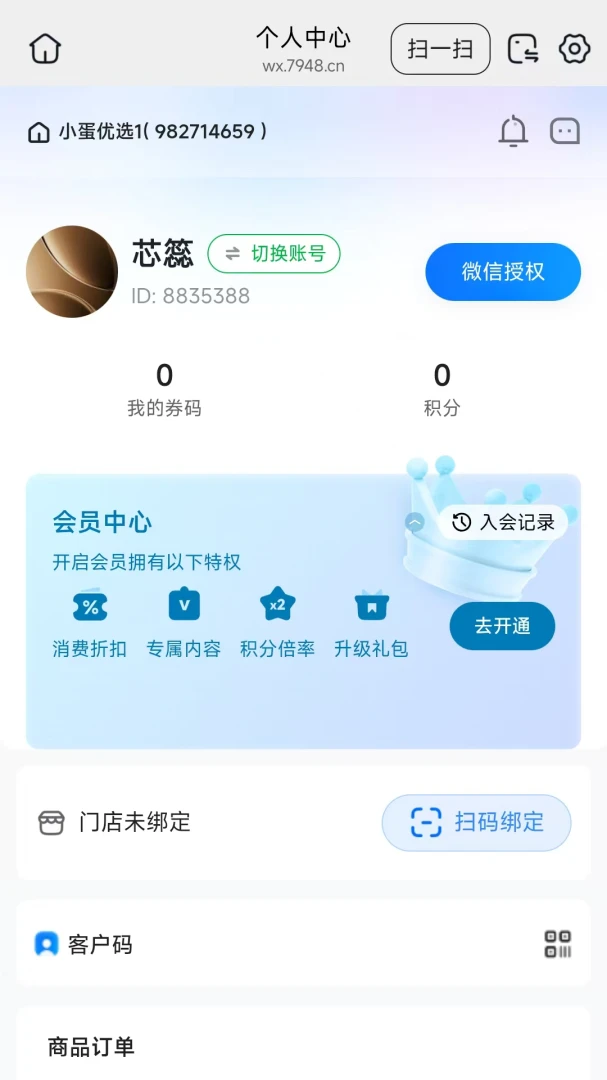Open shop 小蛋优选1 home link
The image size is (607, 1080).
[x=147, y=131]
